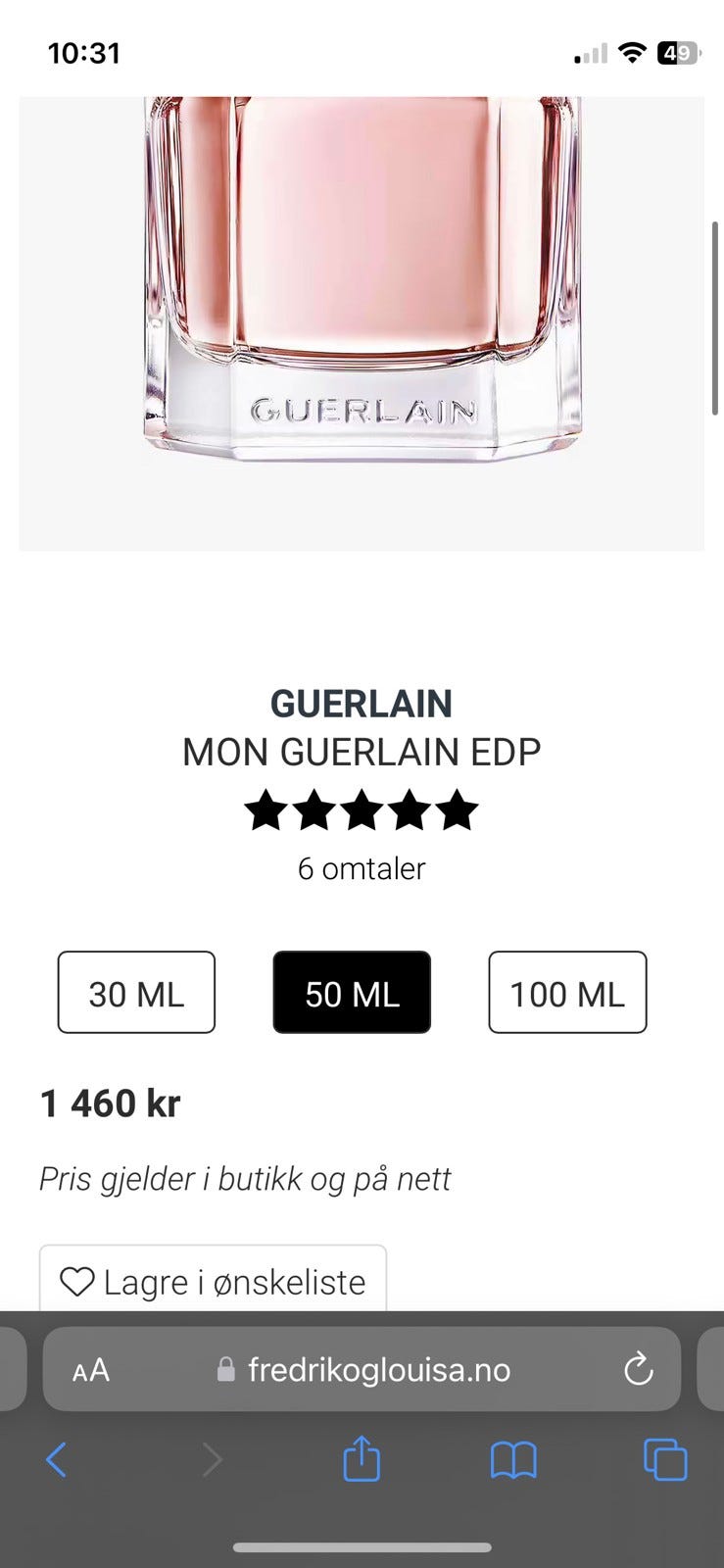Open the Safari share sheet

[x=362, y=1459]
